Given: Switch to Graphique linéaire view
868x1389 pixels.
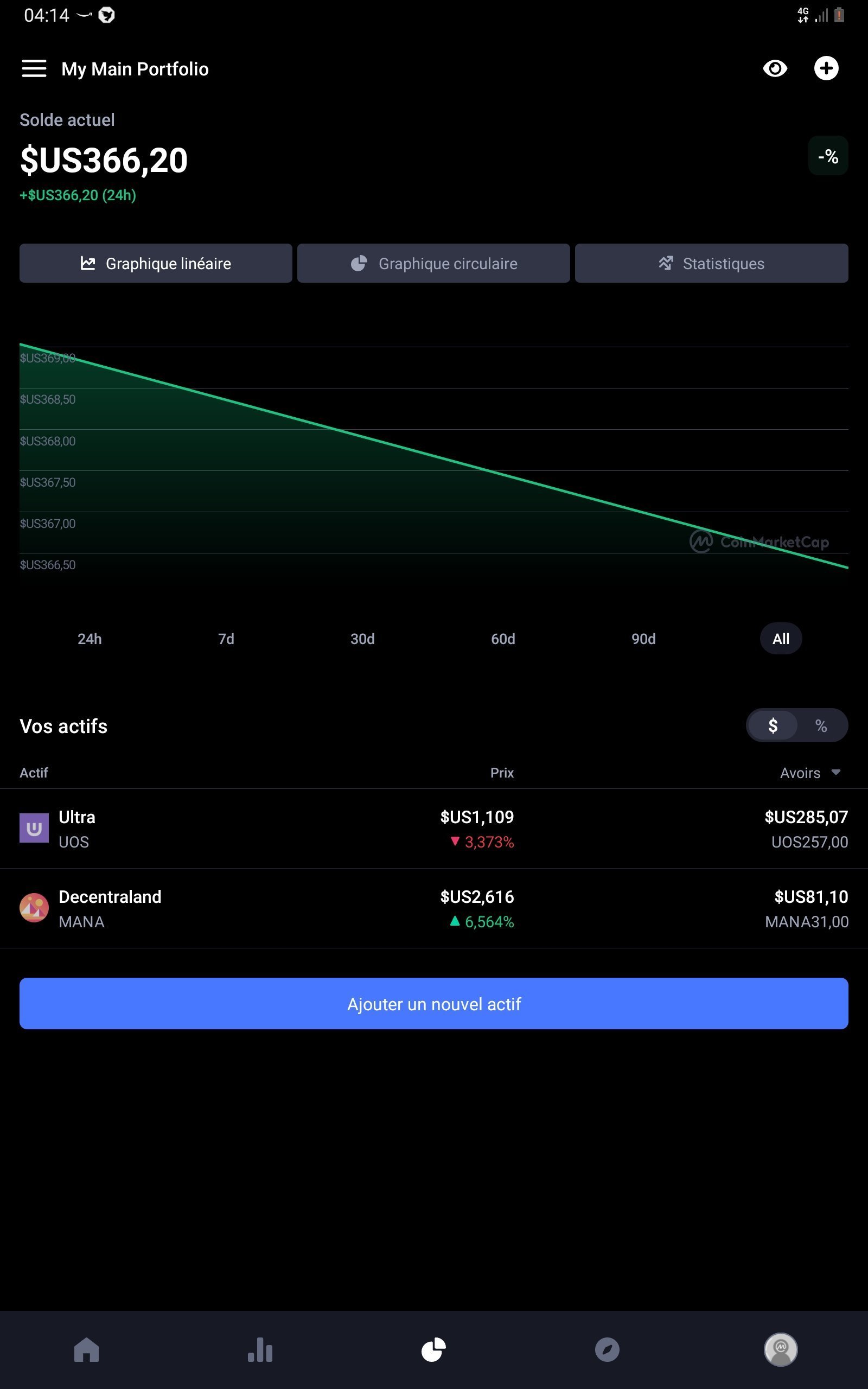Looking at the screenshot, I should pyautogui.click(x=156, y=264).
